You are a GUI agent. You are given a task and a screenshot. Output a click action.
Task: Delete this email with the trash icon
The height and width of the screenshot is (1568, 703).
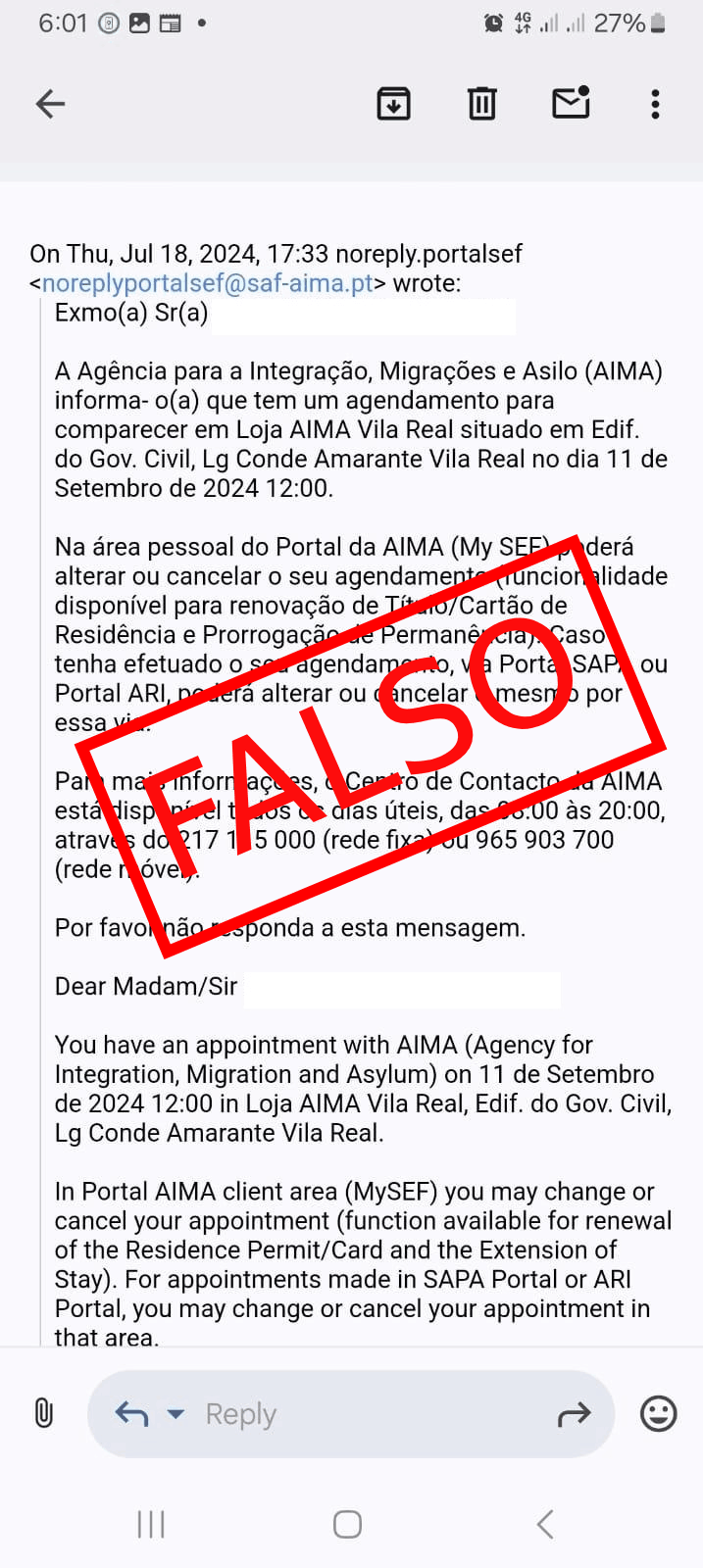[x=481, y=104]
